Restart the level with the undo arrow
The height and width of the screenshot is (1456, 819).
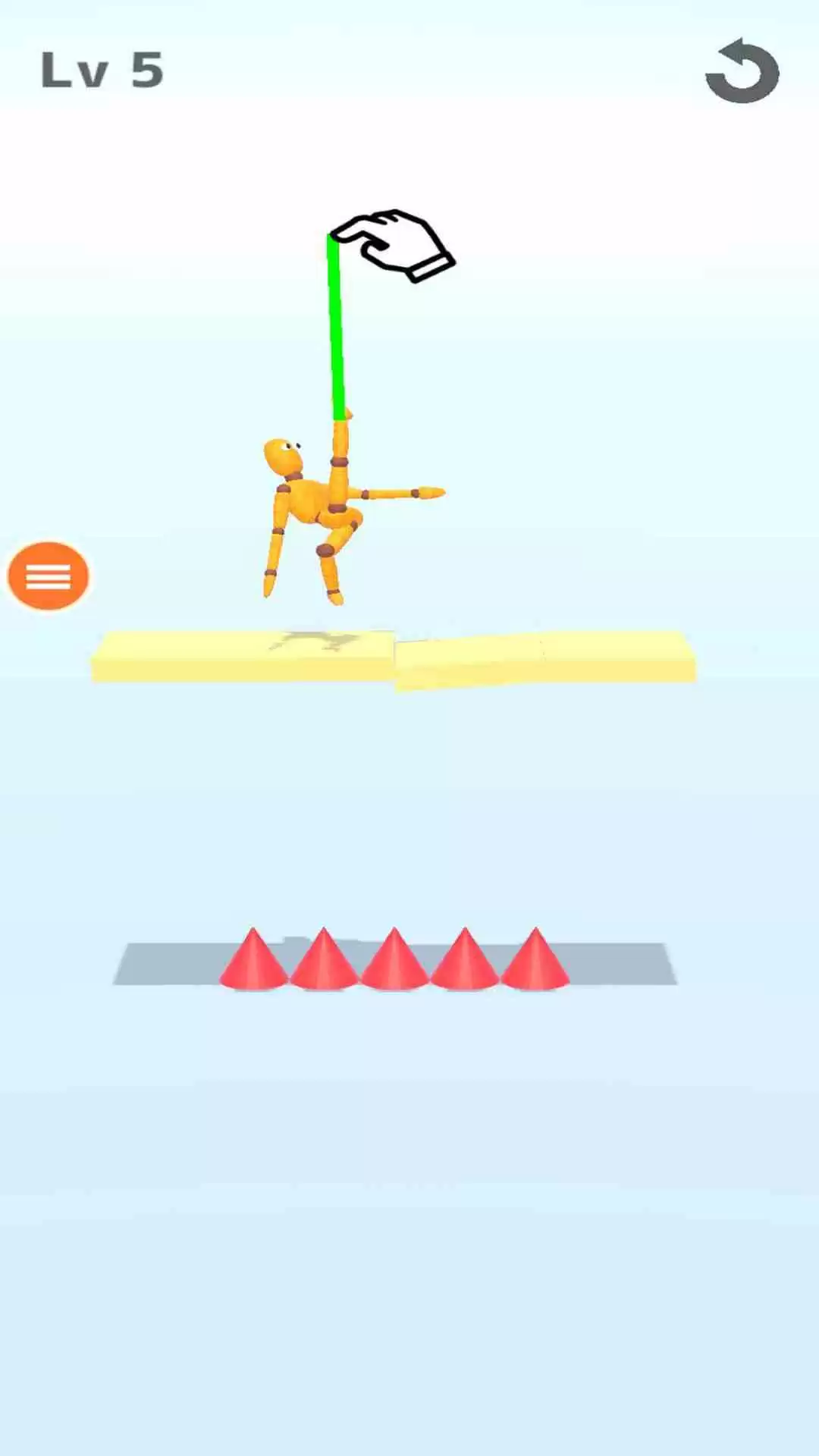coord(742,72)
